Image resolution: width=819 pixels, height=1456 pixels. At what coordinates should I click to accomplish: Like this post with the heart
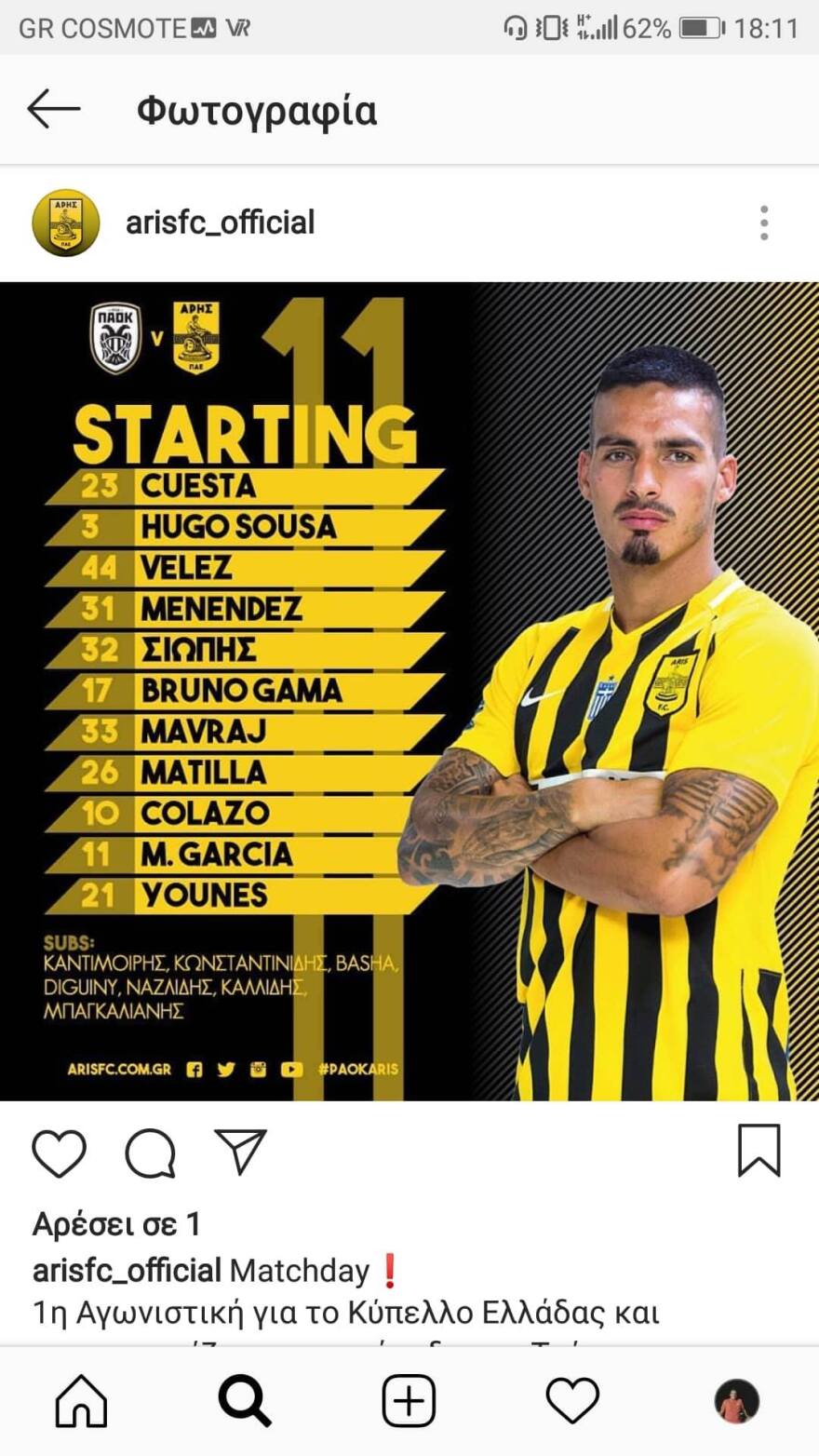(59, 1153)
